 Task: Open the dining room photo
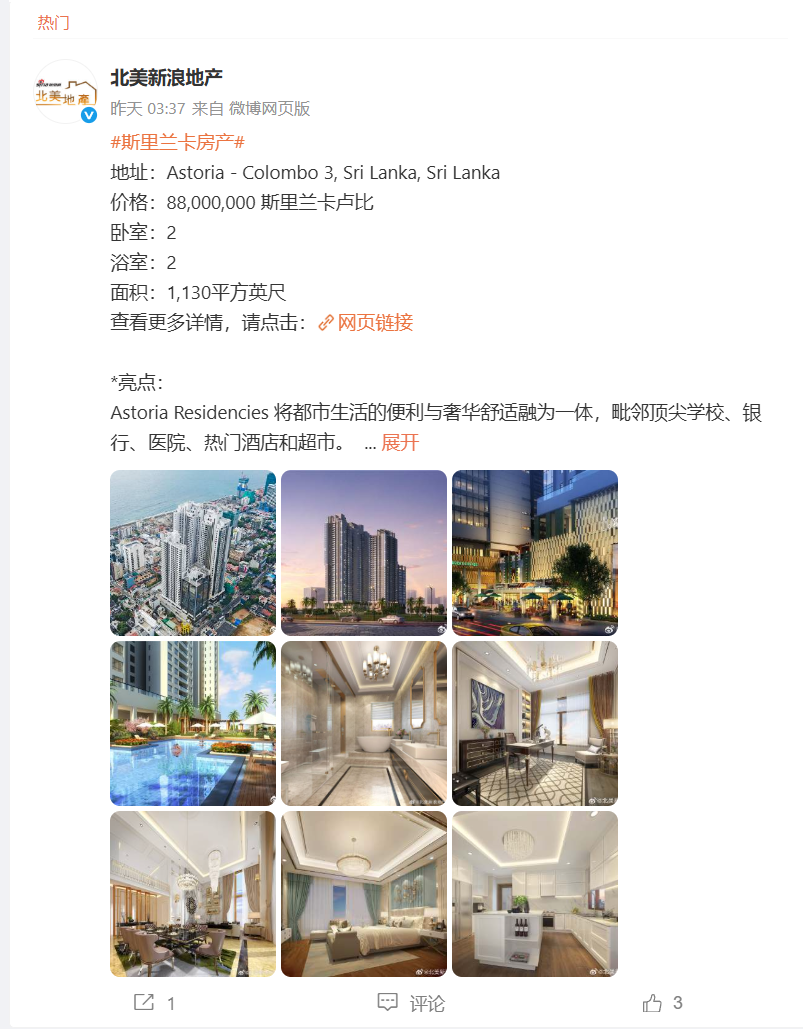coord(193,894)
